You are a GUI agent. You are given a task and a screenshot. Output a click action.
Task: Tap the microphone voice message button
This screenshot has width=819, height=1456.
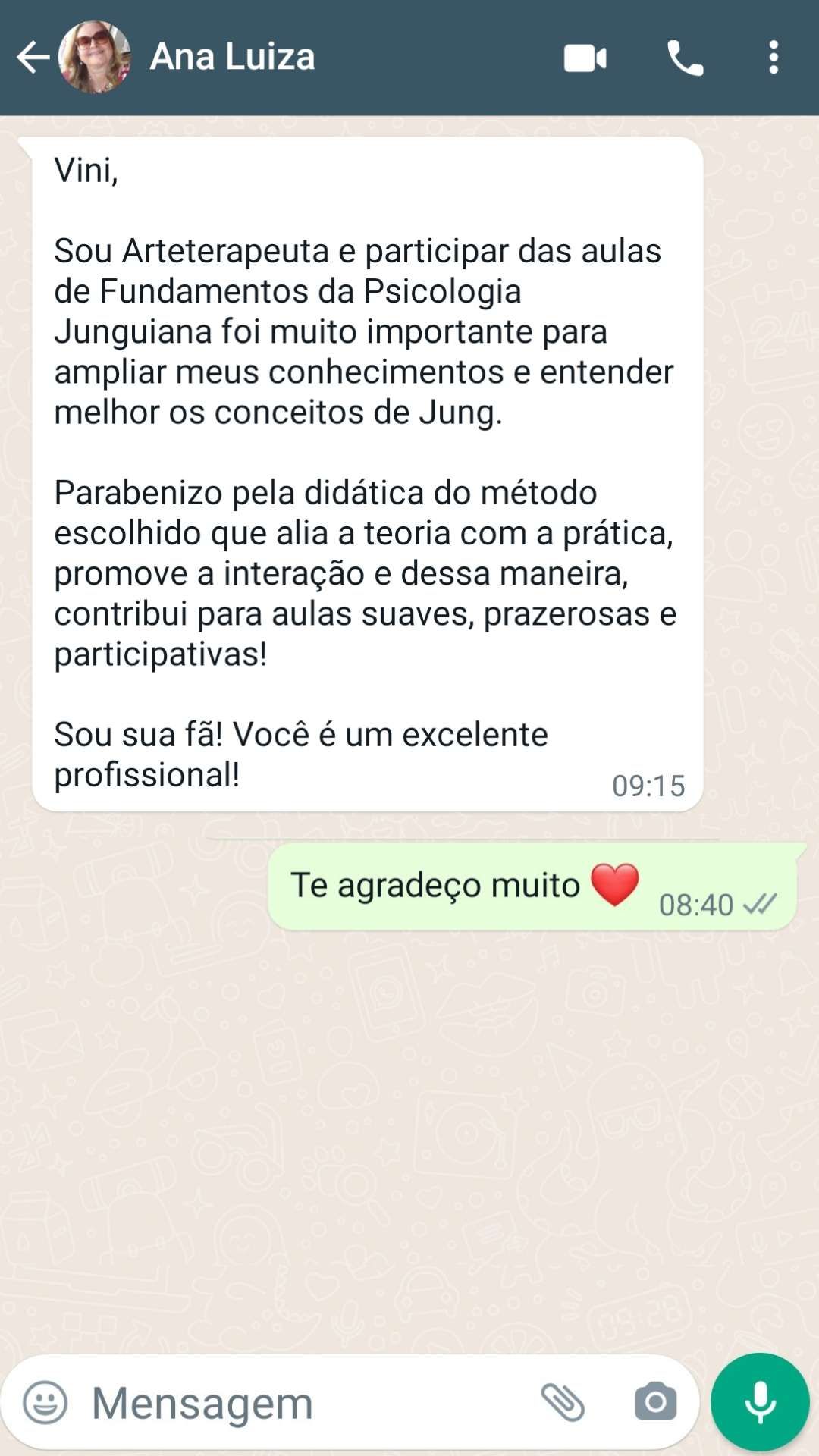click(x=760, y=1402)
